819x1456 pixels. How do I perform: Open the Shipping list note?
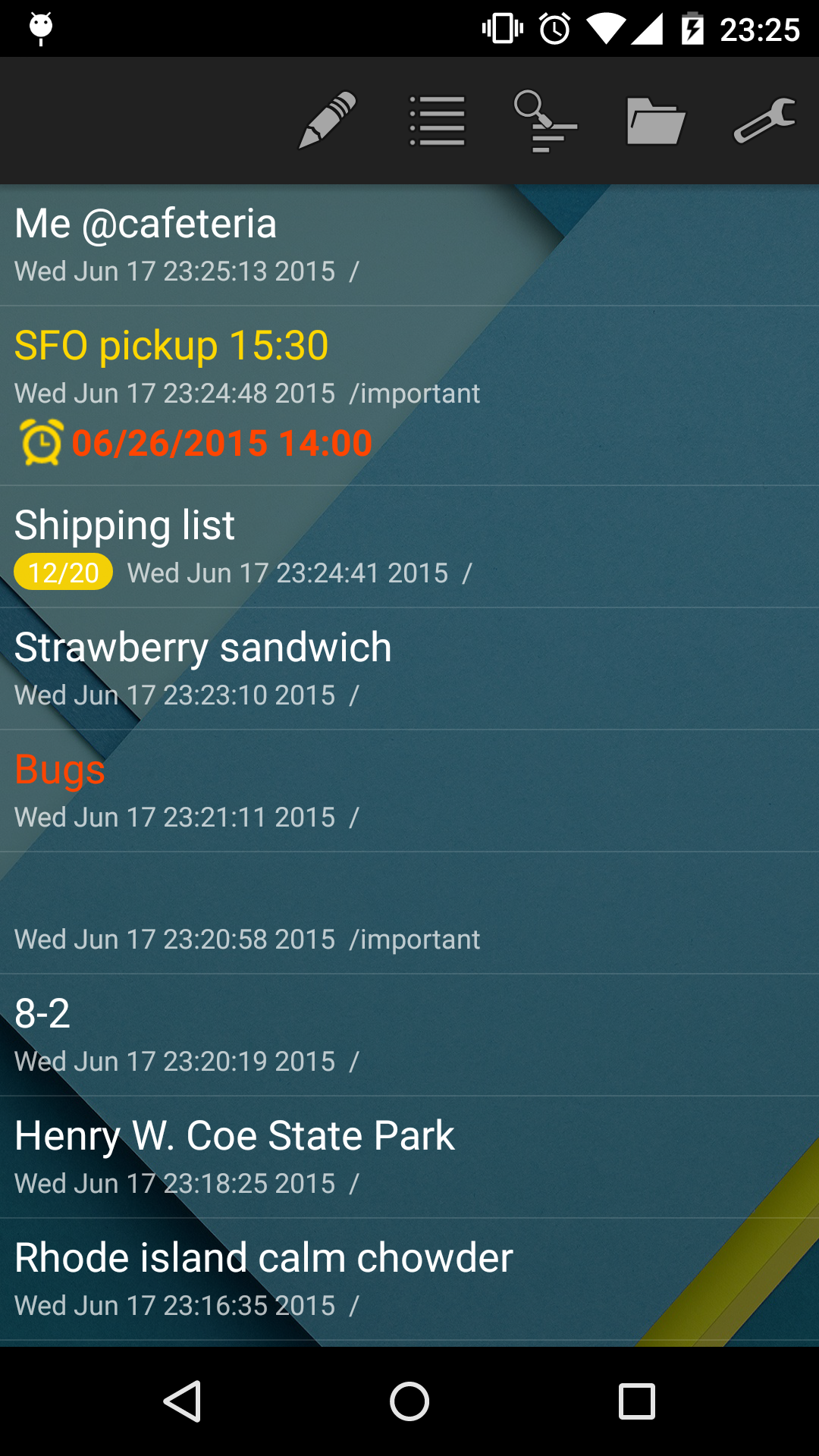(x=409, y=547)
